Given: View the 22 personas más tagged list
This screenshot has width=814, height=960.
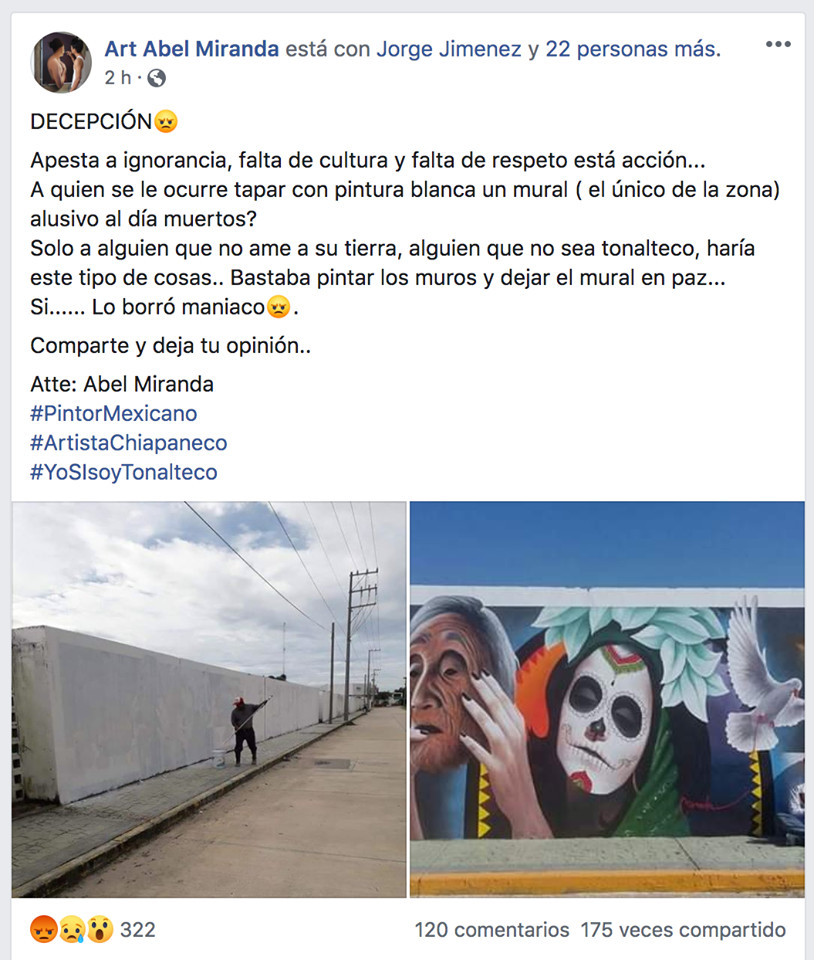Looking at the screenshot, I should (632, 48).
